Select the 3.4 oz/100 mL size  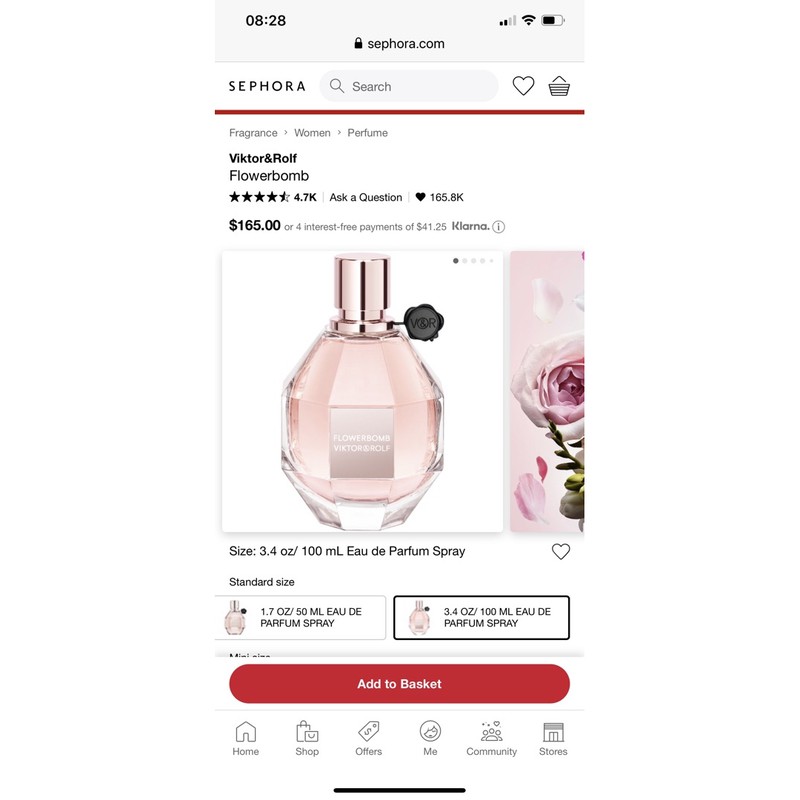[x=481, y=617]
